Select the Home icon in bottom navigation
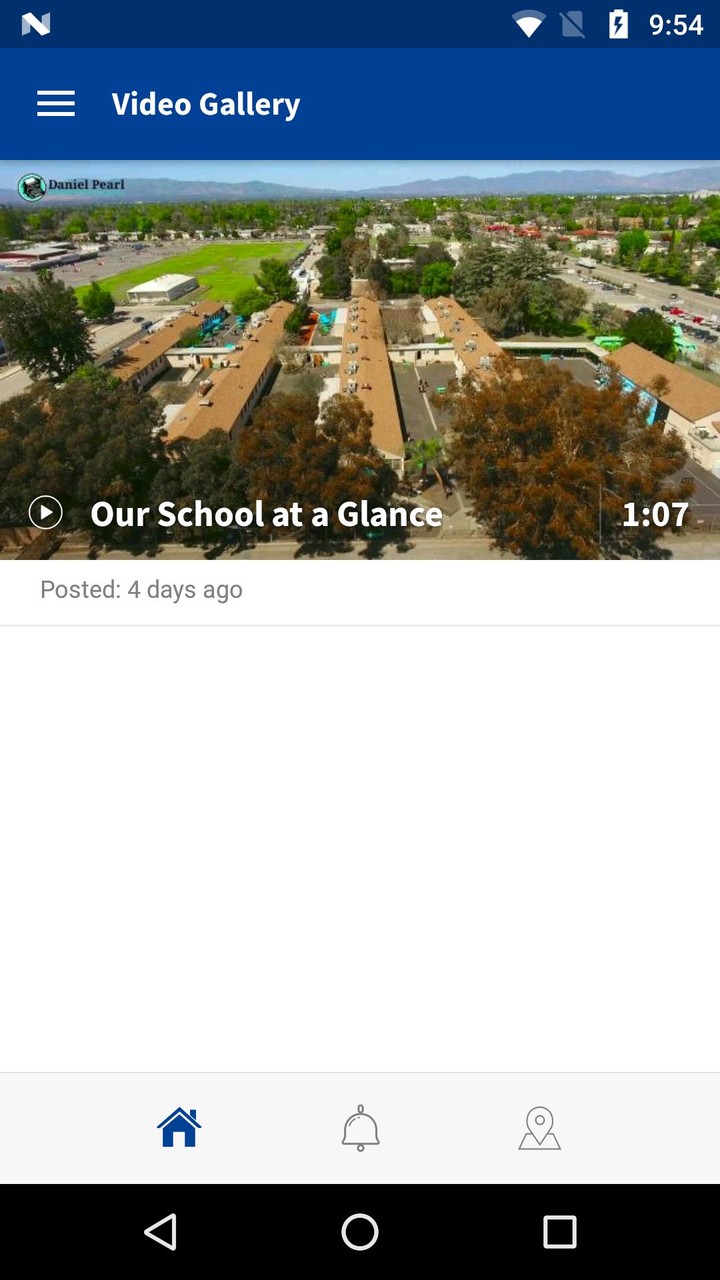The height and width of the screenshot is (1280, 720). point(179,1128)
